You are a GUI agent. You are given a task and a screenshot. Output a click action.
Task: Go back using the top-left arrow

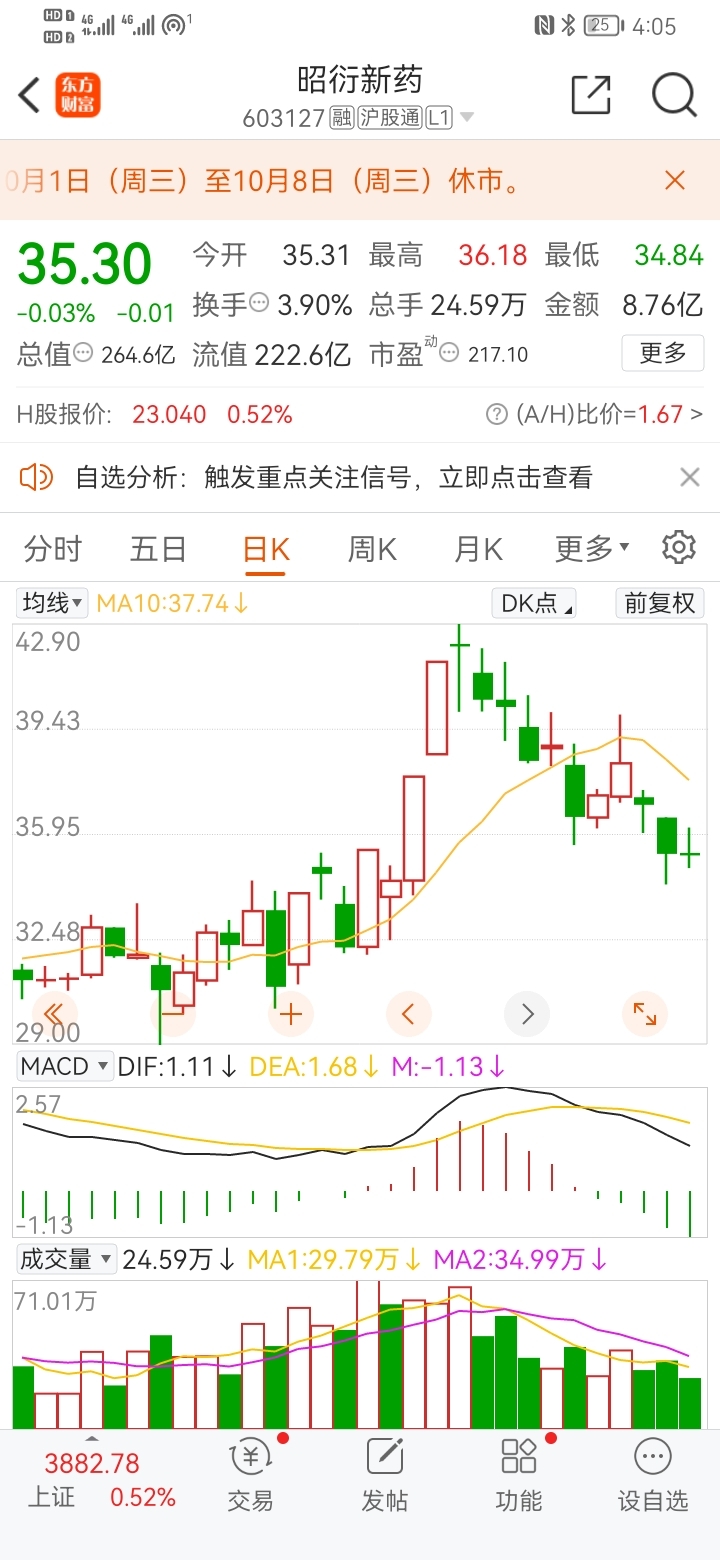point(30,96)
